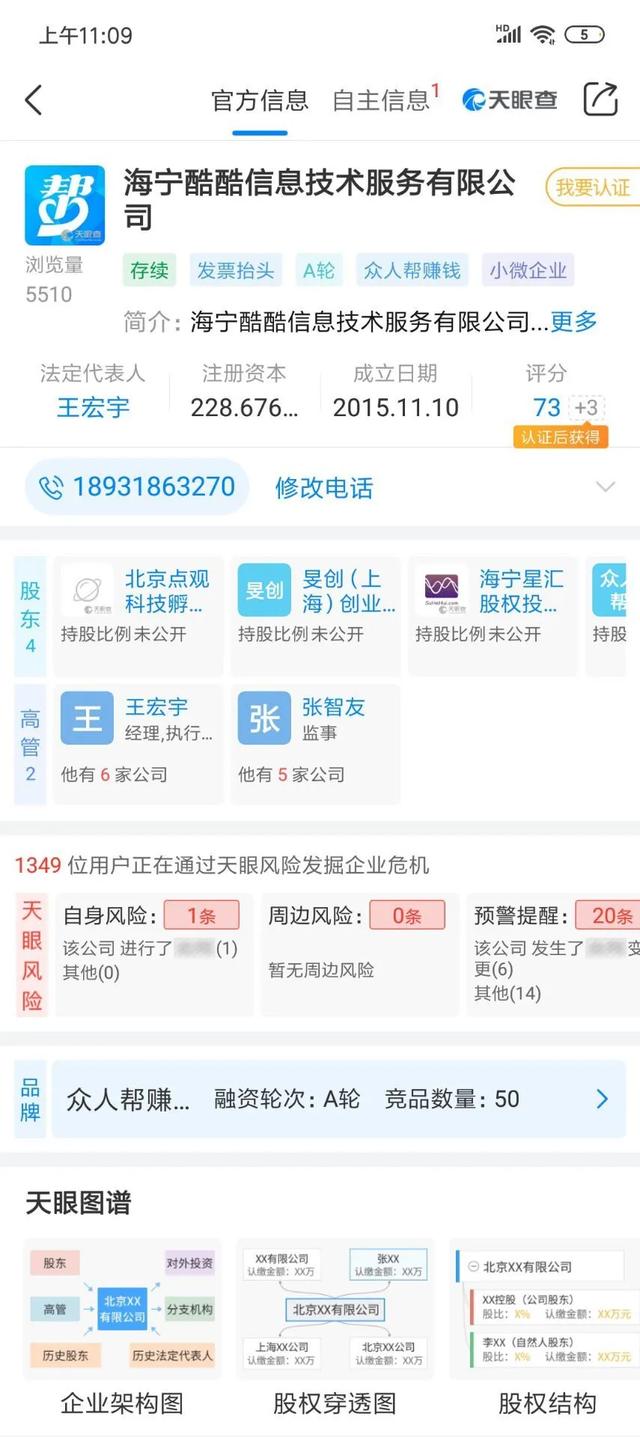
Task: Open shareholder 海宁星汇股权投资 card
Action: (x=492, y=603)
